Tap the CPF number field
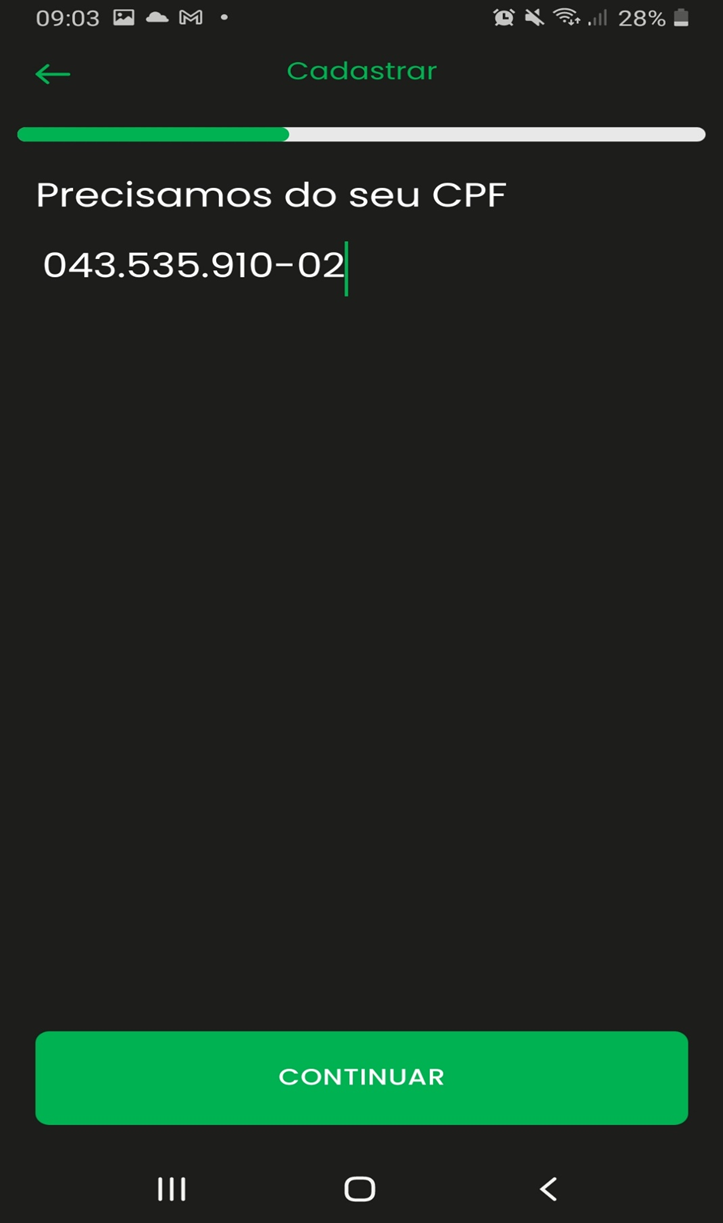Screen dimensions: 723x1223 pos(361,266)
